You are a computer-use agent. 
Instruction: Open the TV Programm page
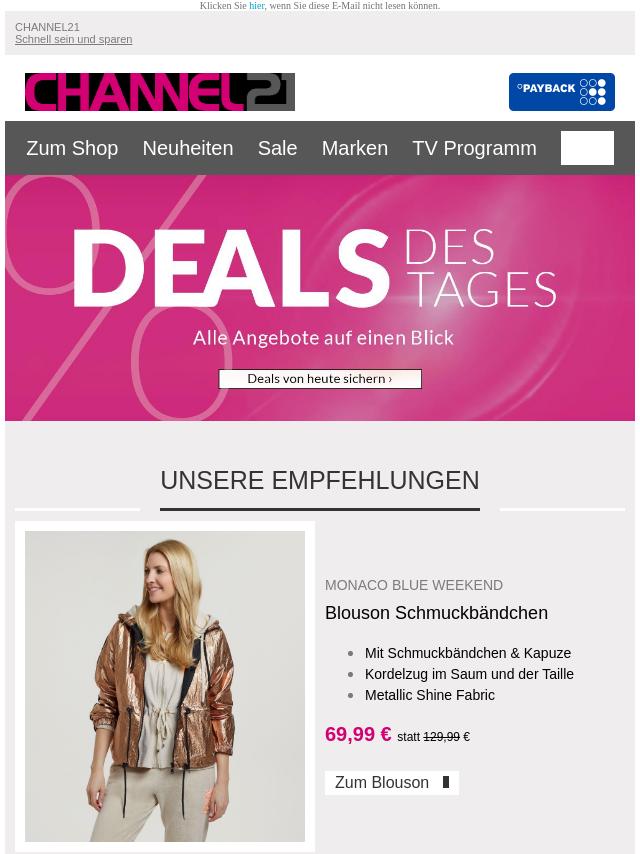click(x=474, y=148)
